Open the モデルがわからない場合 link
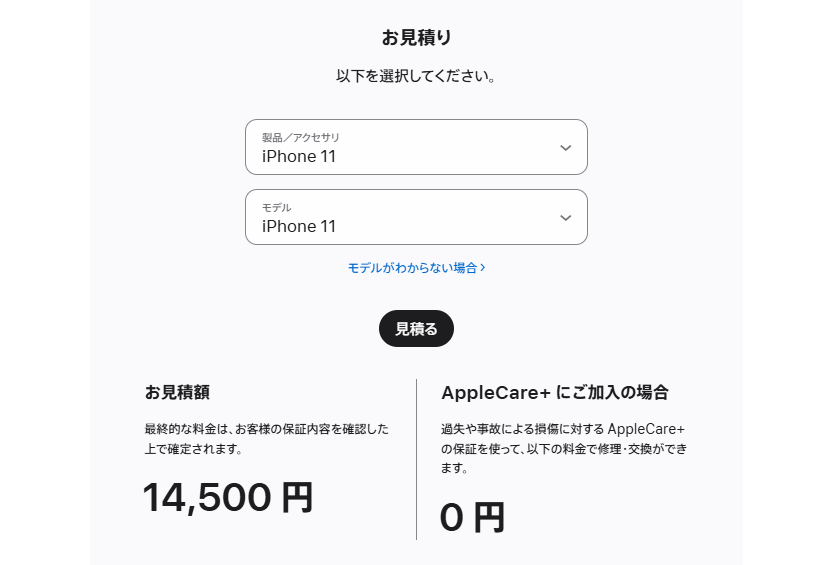This screenshot has height=565, width=832. point(415,268)
